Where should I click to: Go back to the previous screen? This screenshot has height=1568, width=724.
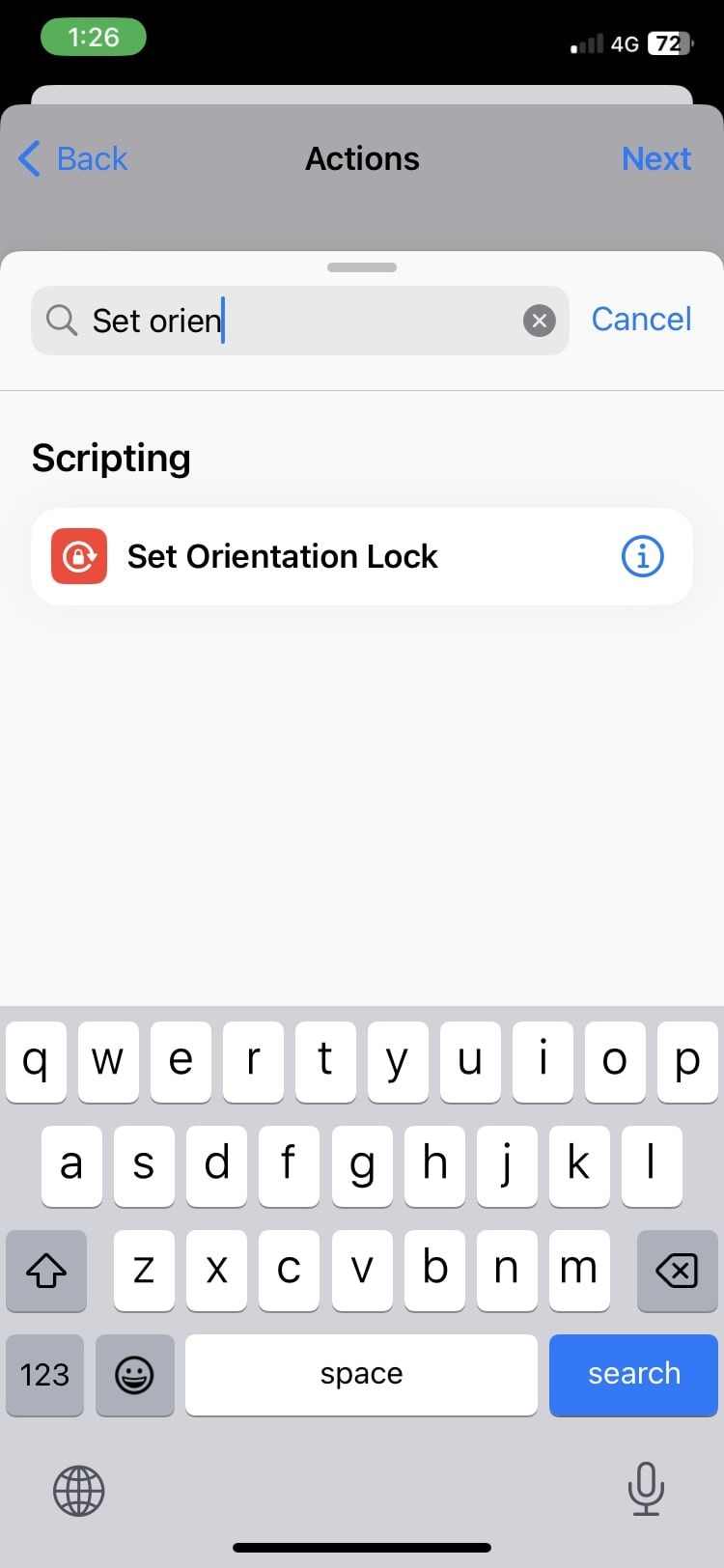click(73, 158)
